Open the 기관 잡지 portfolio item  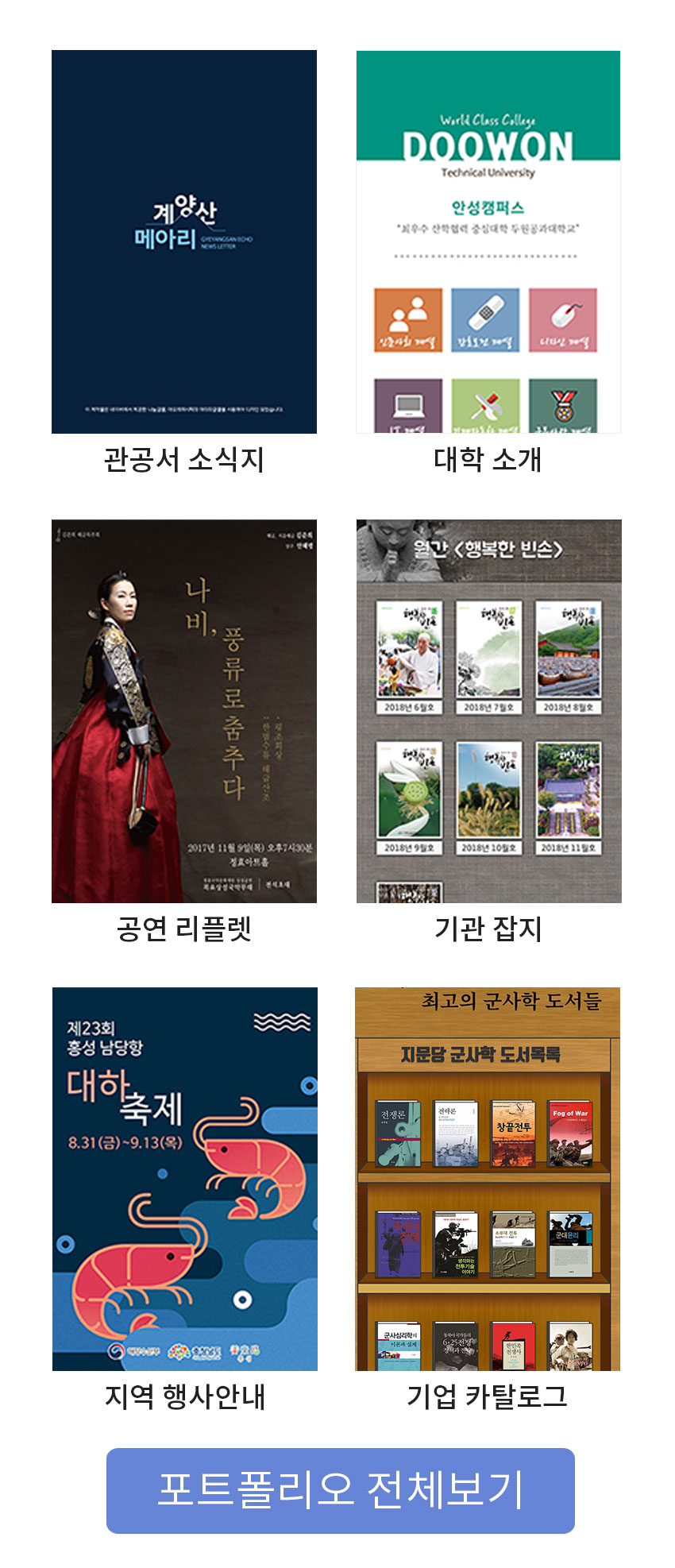pyautogui.click(x=488, y=711)
